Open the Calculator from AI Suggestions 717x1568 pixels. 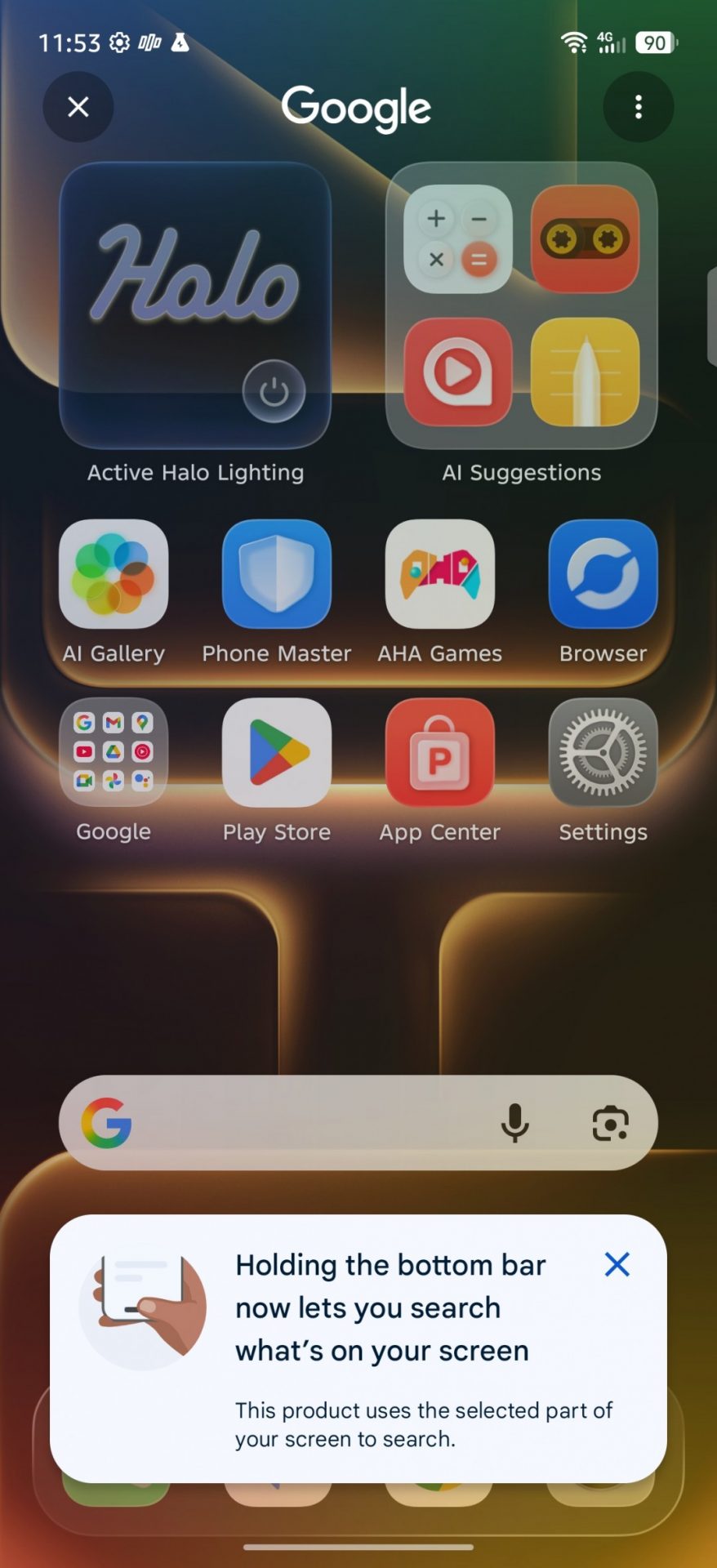point(458,239)
